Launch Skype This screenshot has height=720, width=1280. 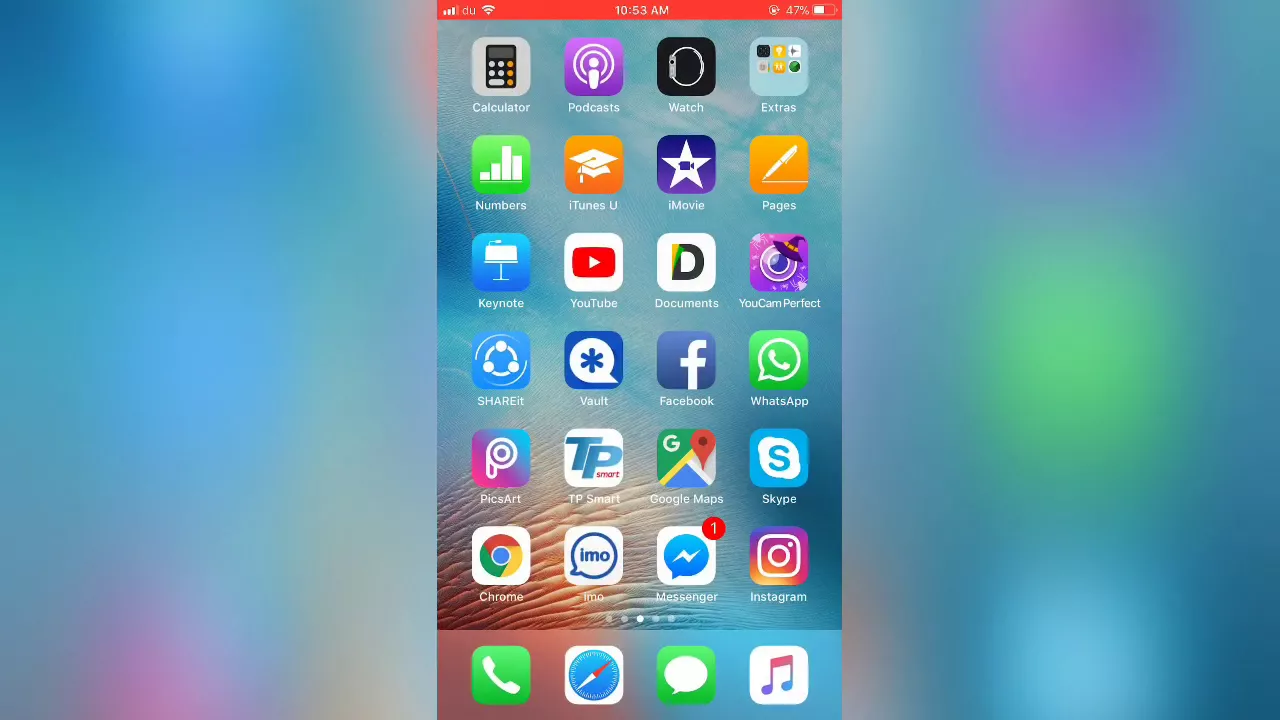(779, 459)
